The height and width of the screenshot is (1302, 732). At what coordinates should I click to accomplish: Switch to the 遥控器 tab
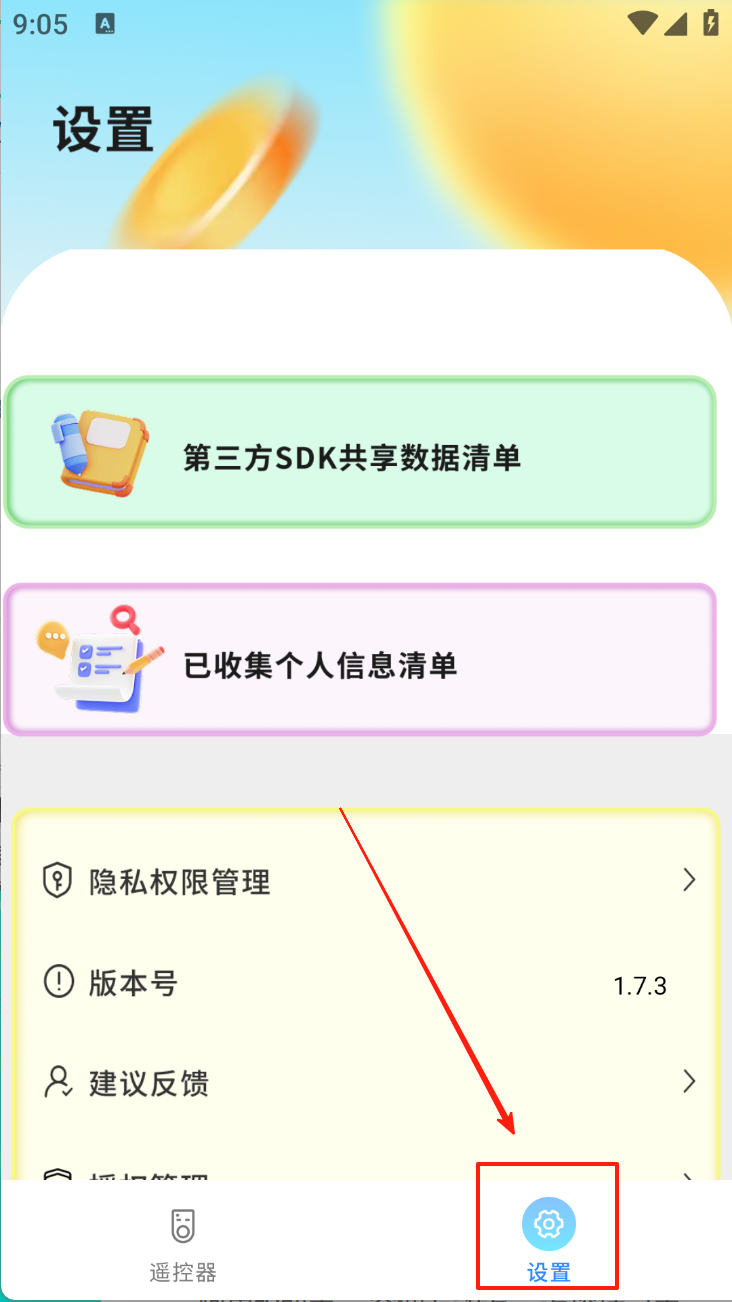click(x=182, y=1242)
